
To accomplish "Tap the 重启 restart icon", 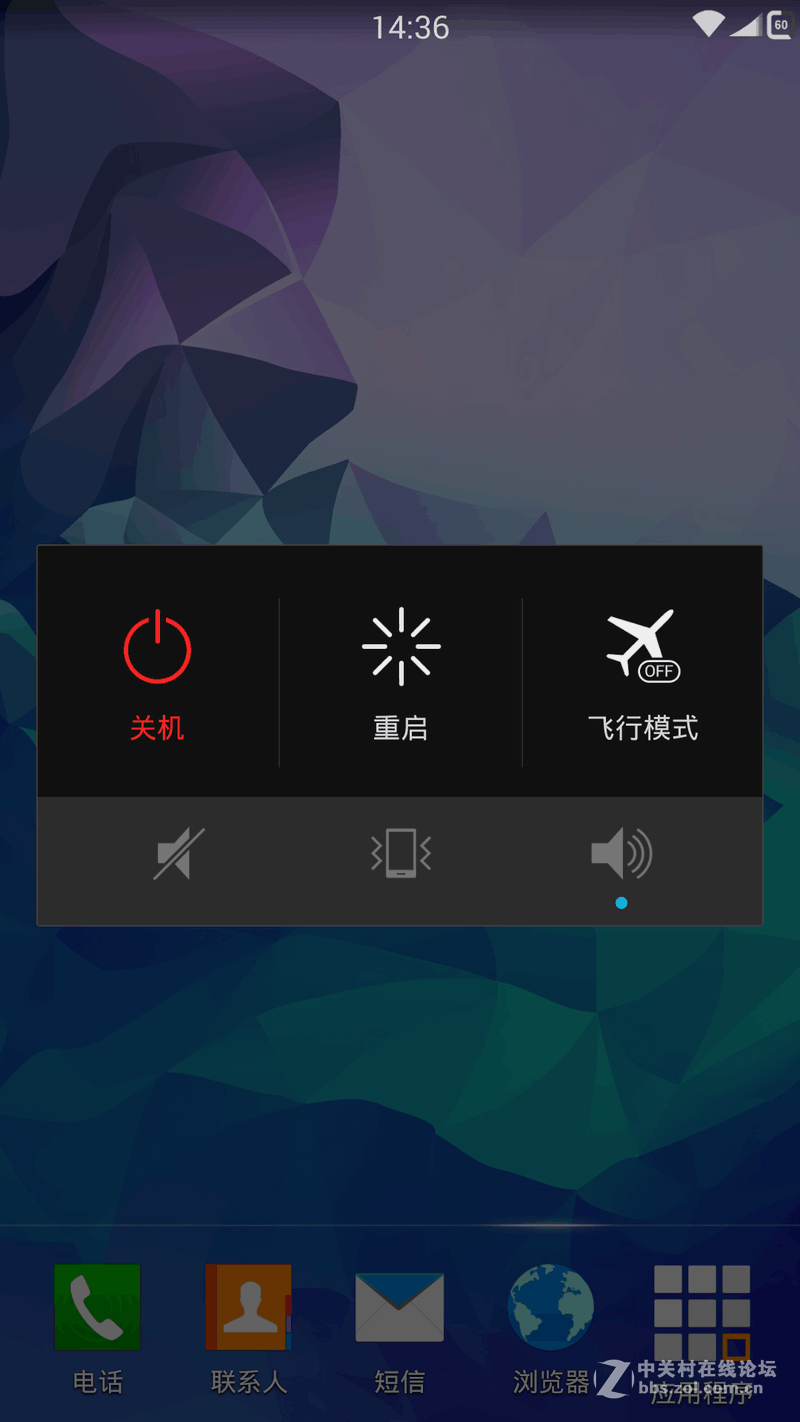I will tap(400, 645).
